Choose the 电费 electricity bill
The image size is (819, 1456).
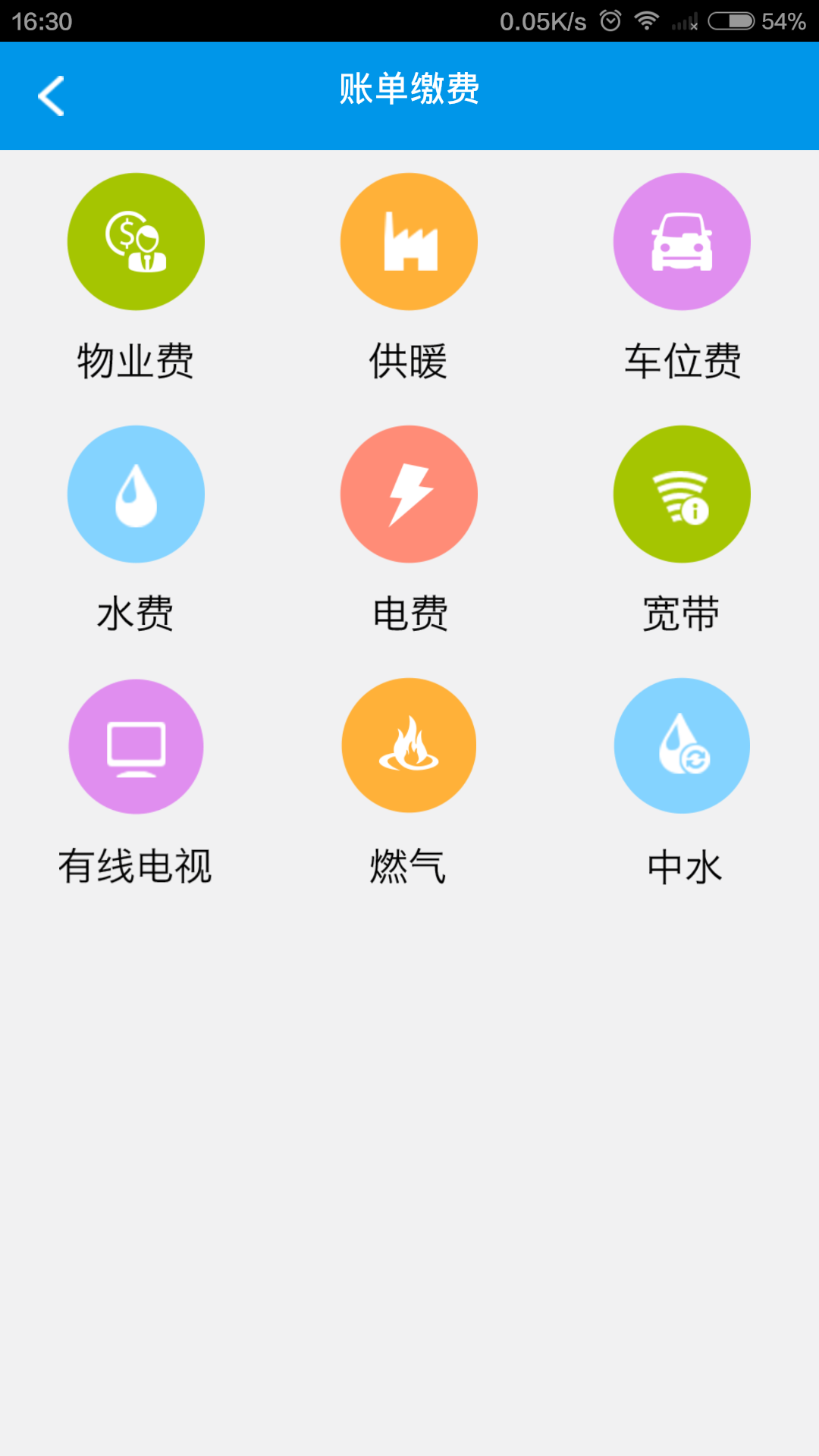409,494
